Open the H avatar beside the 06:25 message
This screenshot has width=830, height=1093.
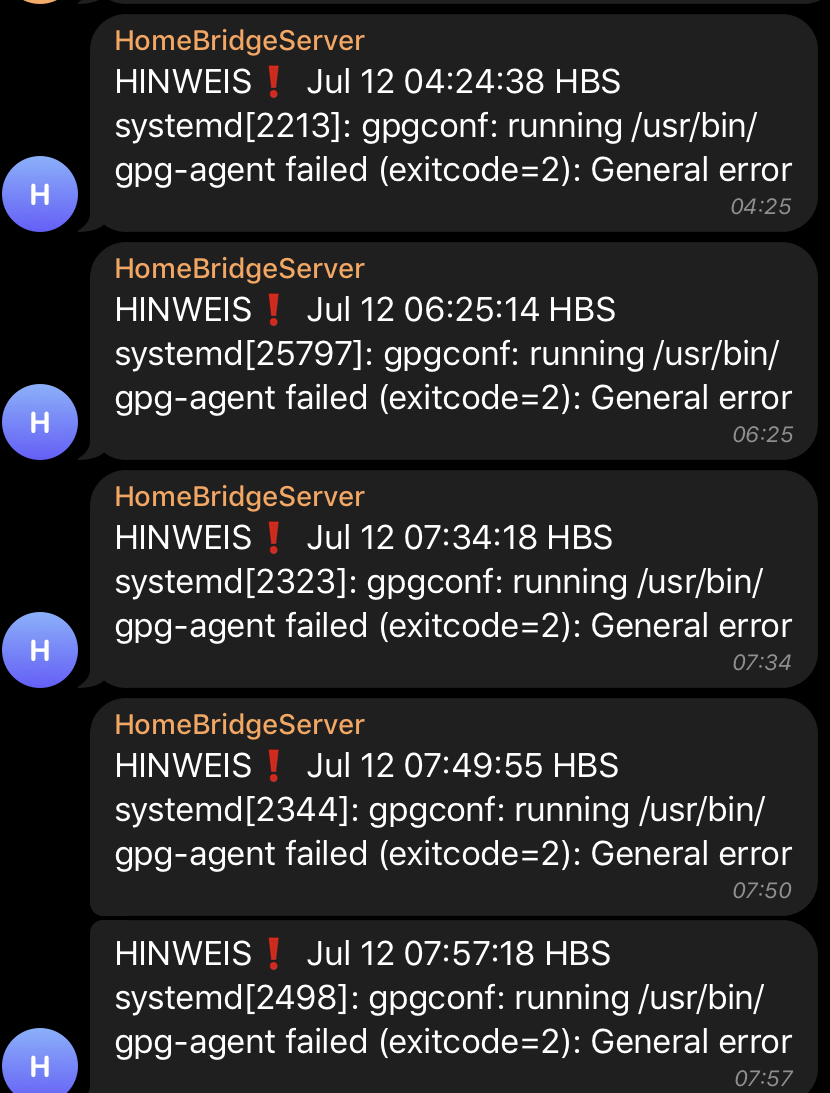(40, 422)
